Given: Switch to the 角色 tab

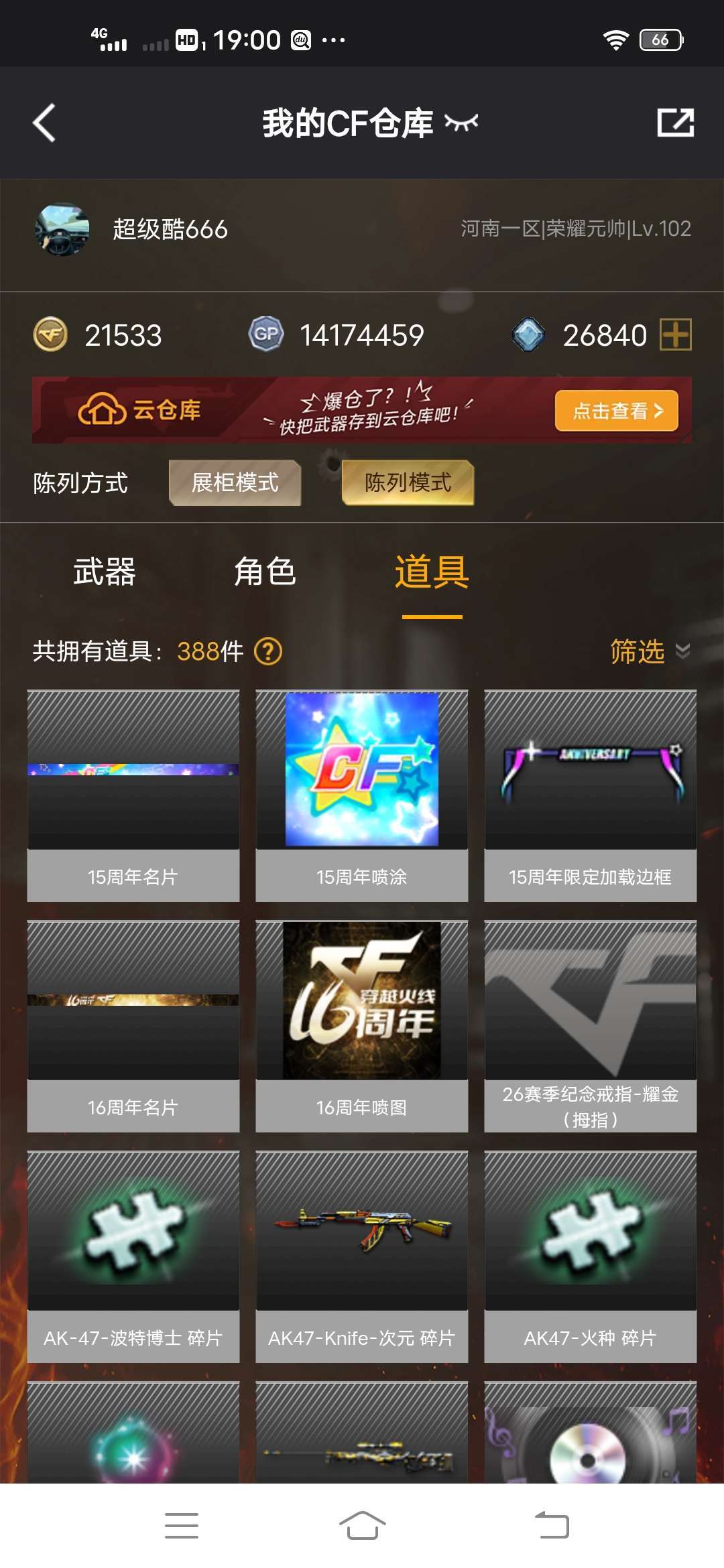Looking at the screenshot, I should coord(265,572).
